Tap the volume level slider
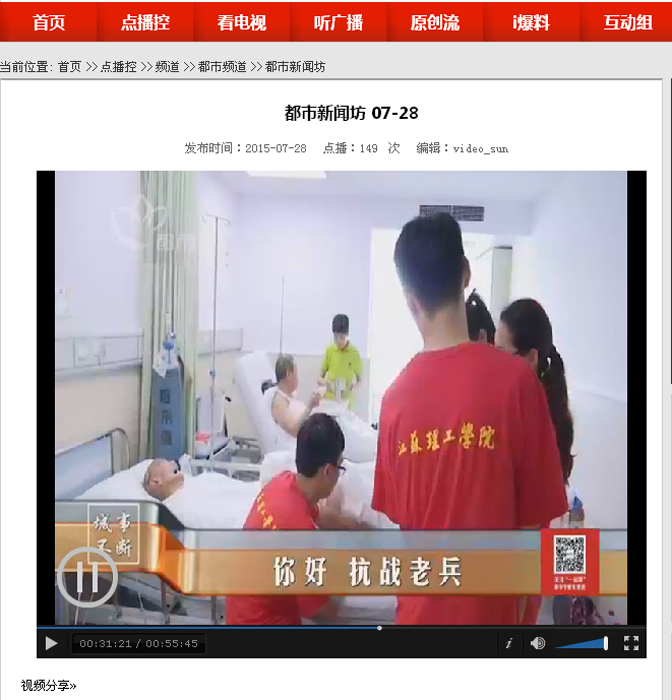The width and height of the screenshot is (672, 700). (x=582, y=643)
